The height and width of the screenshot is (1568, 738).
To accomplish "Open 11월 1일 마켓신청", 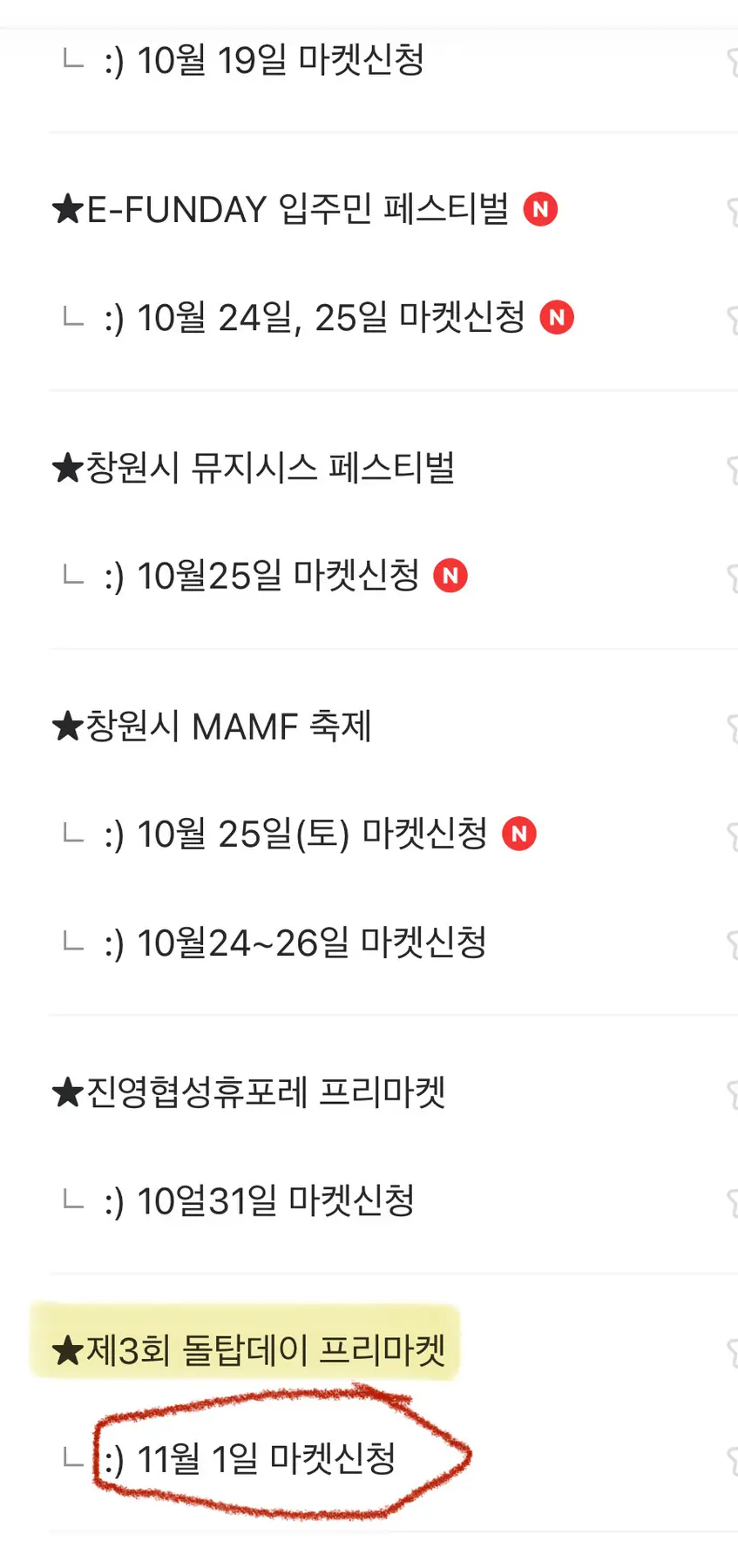I will [x=249, y=1459].
